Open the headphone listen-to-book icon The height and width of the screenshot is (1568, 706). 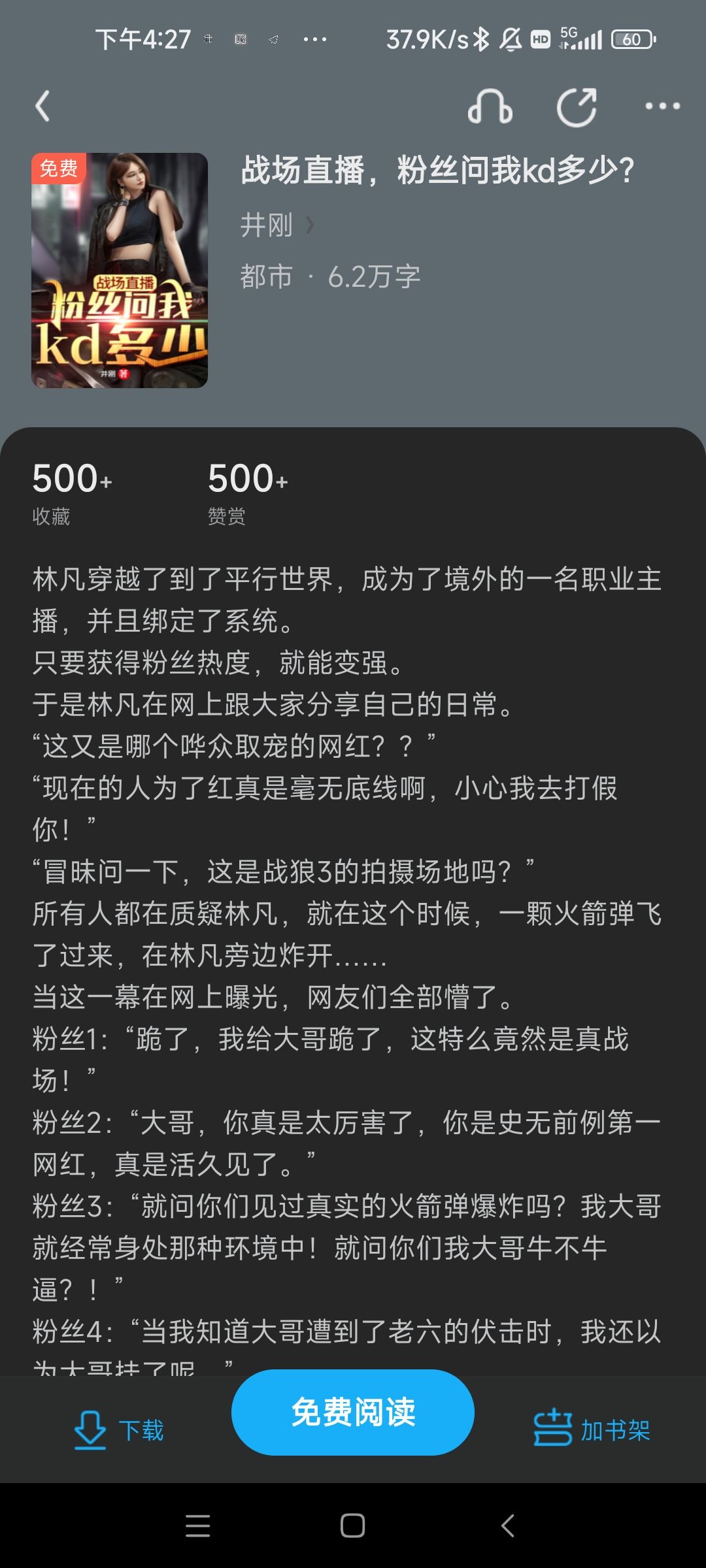[x=490, y=106]
